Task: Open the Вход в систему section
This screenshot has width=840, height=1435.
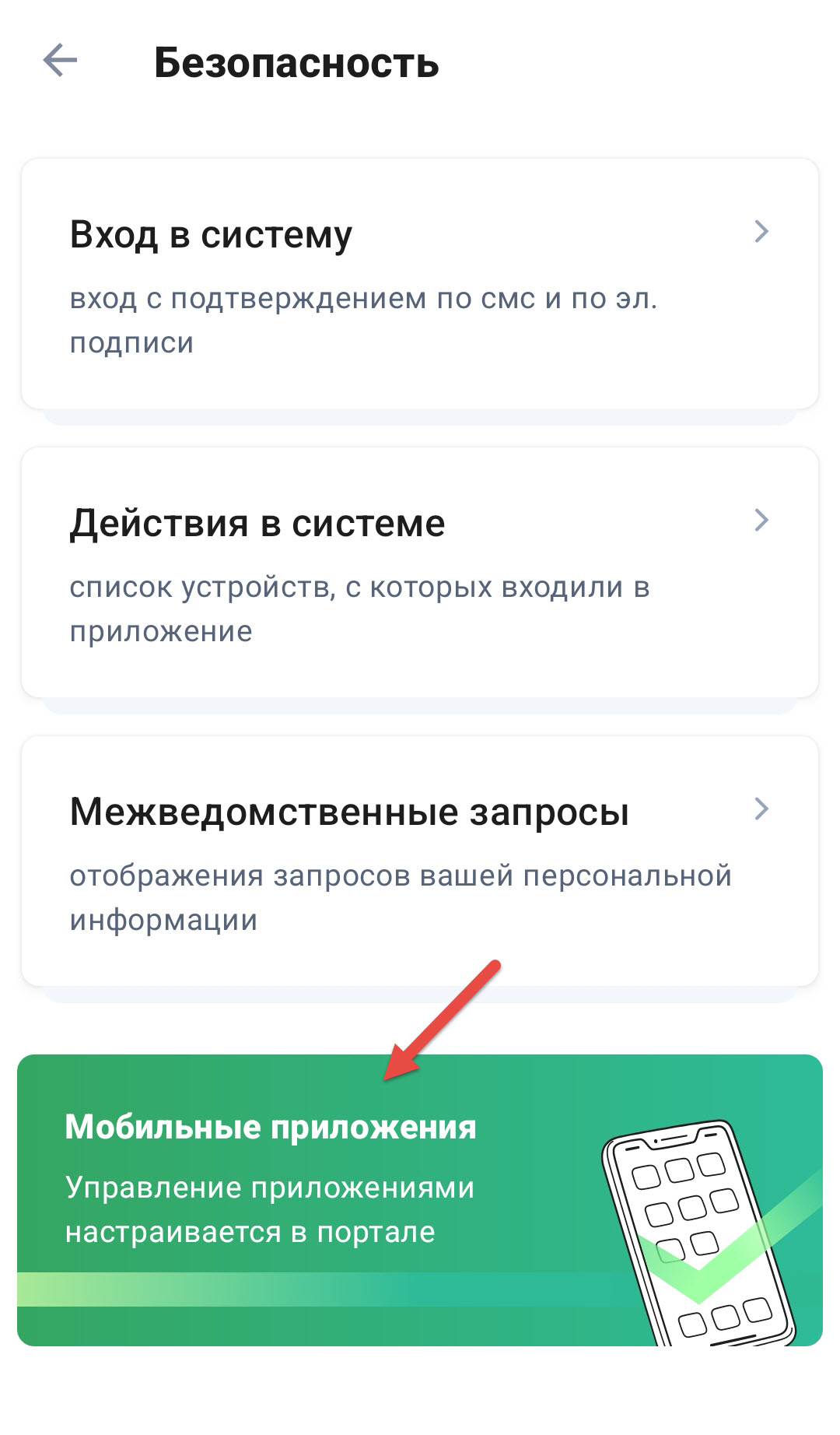Action: (420, 283)
